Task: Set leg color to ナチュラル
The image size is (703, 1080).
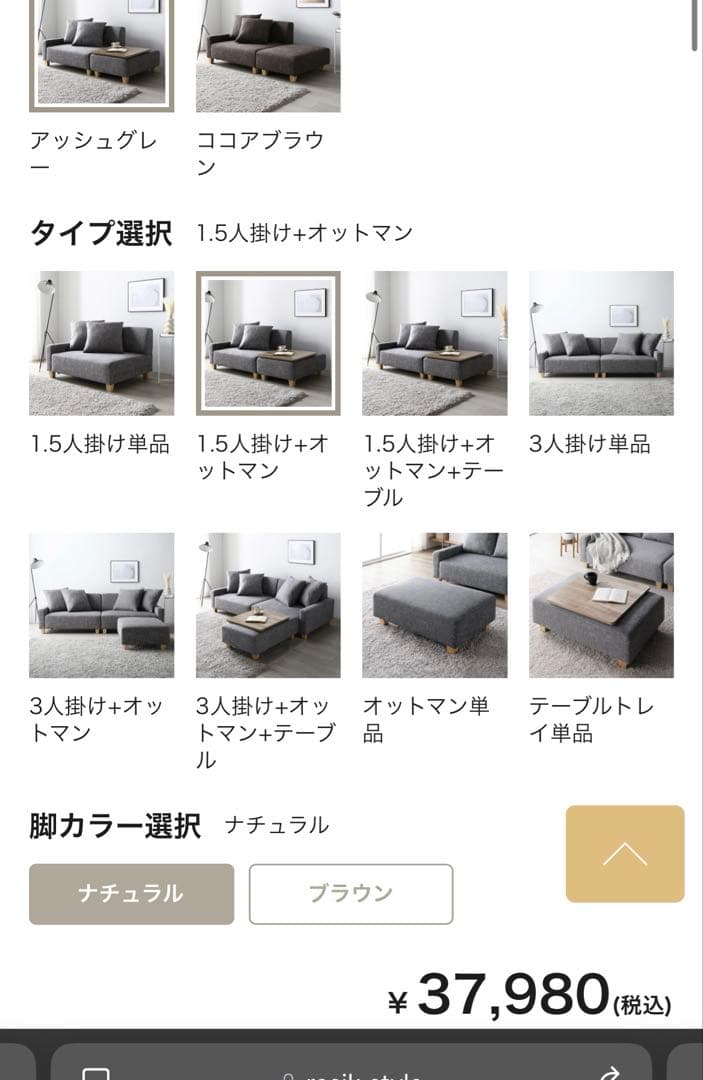Action: coord(131,894)
